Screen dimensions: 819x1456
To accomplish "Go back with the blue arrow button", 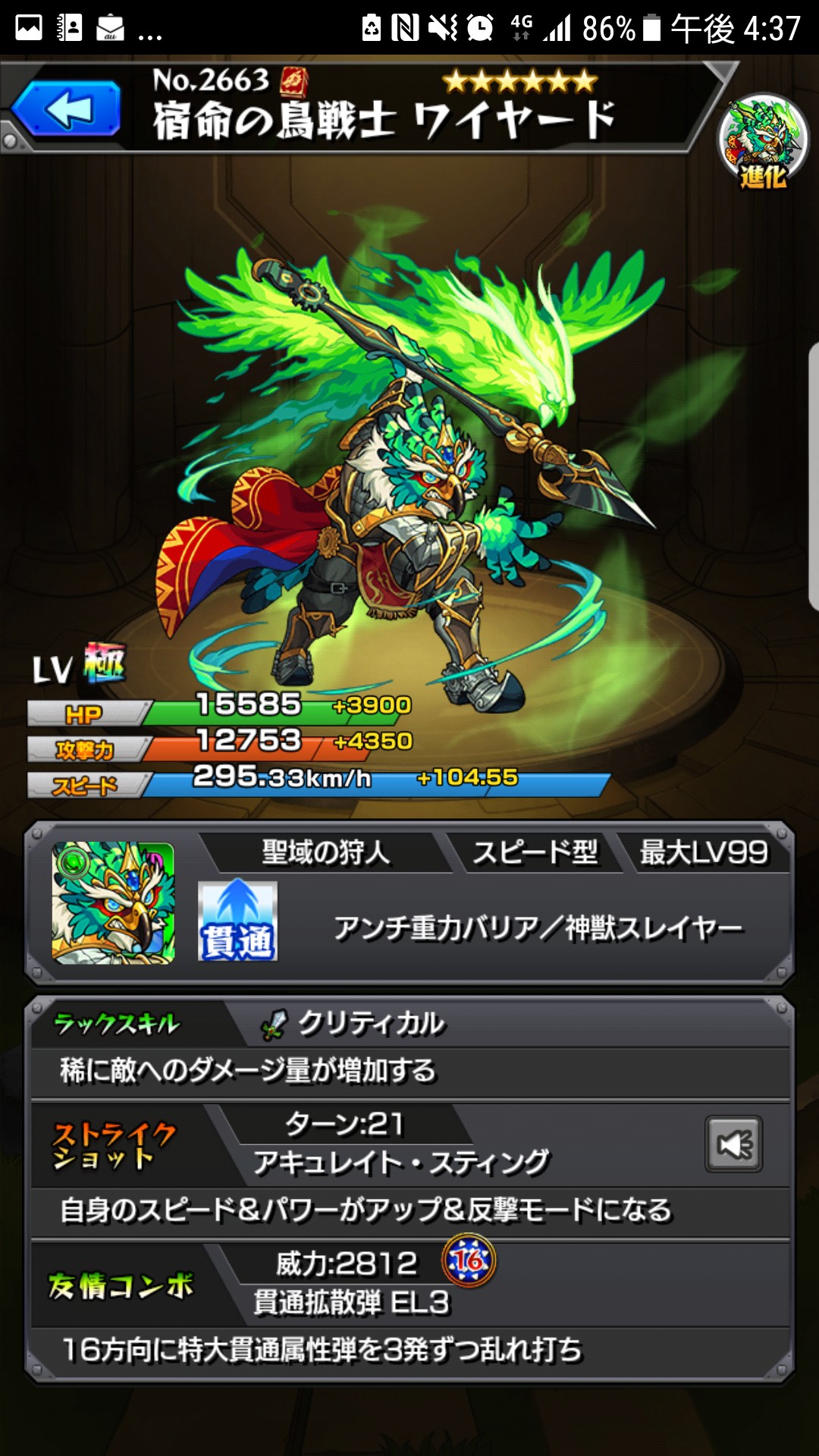I will click(67, 109).
